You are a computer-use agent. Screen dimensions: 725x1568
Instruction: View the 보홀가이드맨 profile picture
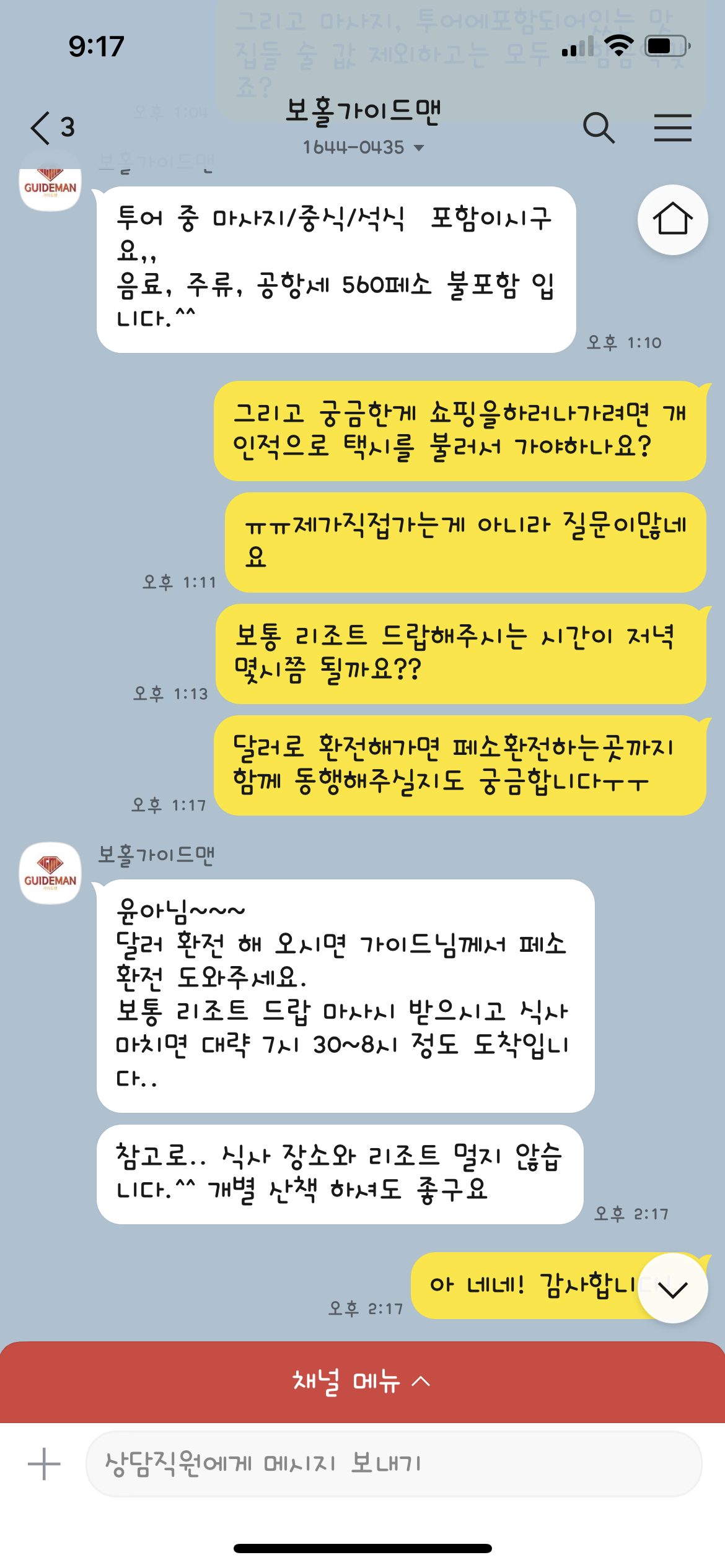coord(50,873)
